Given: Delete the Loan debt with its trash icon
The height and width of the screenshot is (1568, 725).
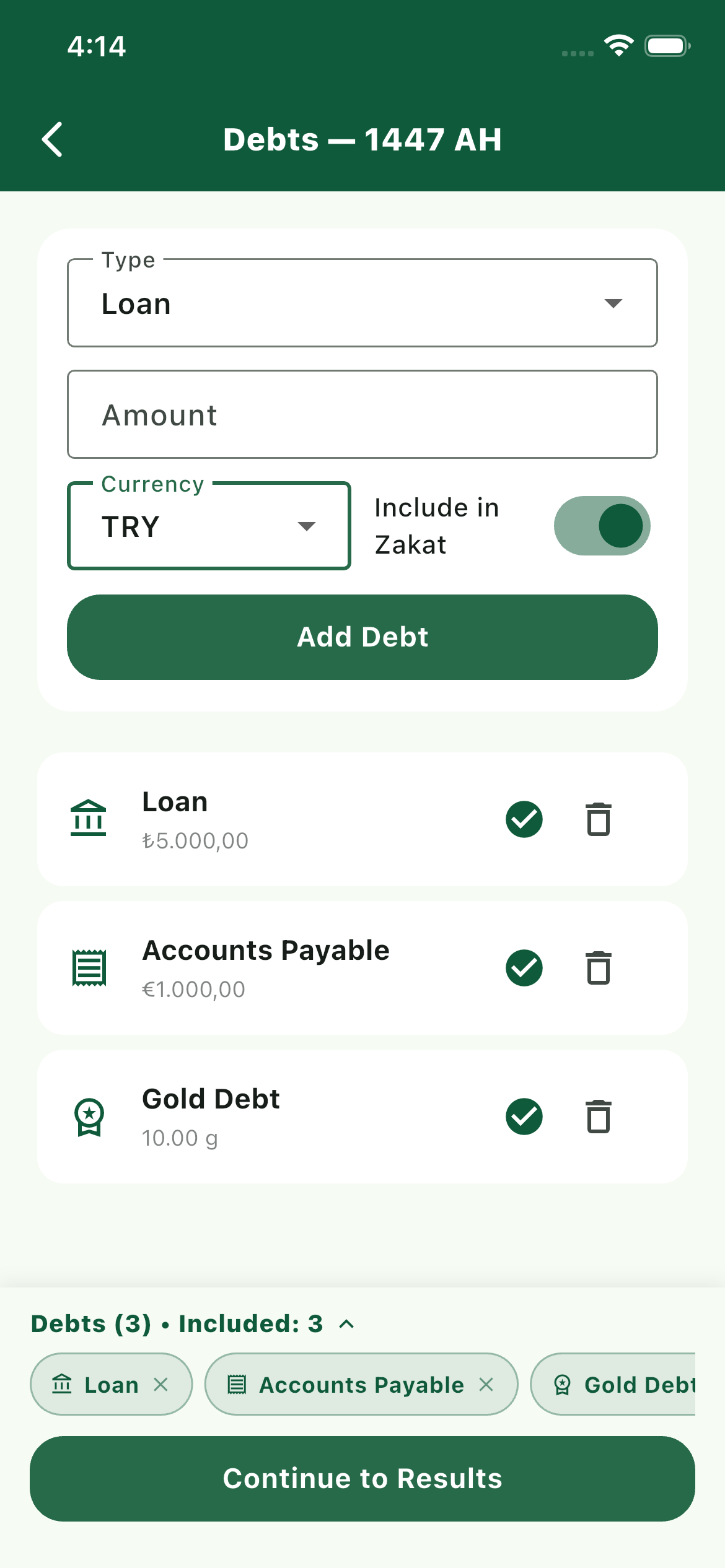Looking at the screenshot, I should (x=597, y=818).
